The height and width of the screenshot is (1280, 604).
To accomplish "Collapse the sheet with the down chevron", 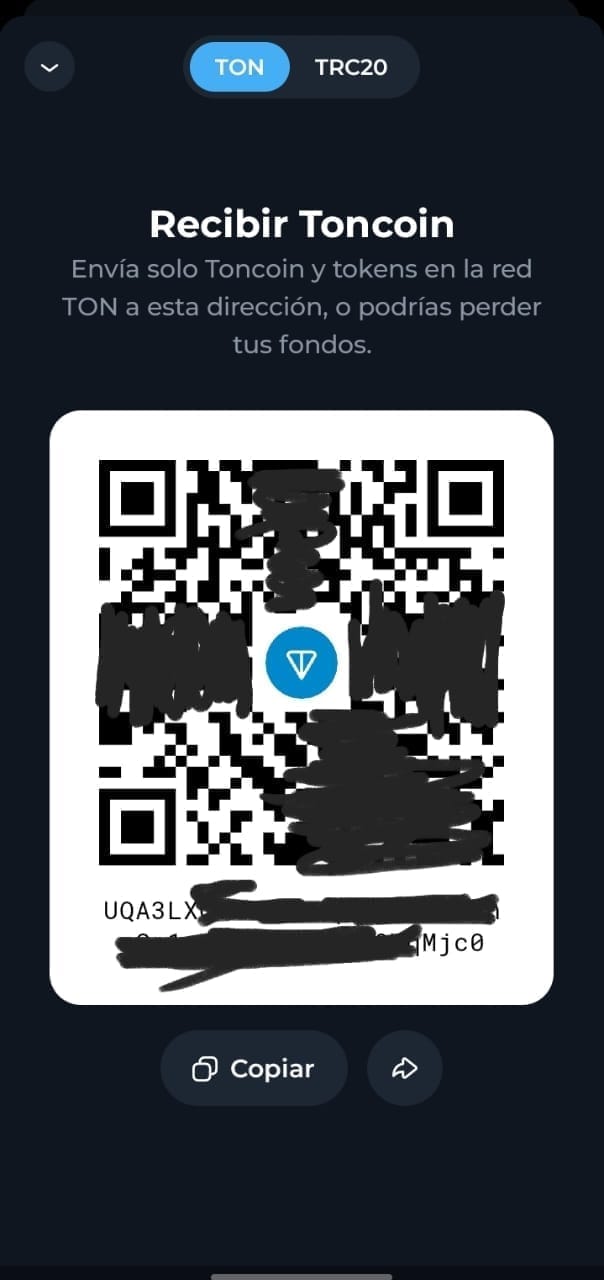I will (x=49, y=67).
